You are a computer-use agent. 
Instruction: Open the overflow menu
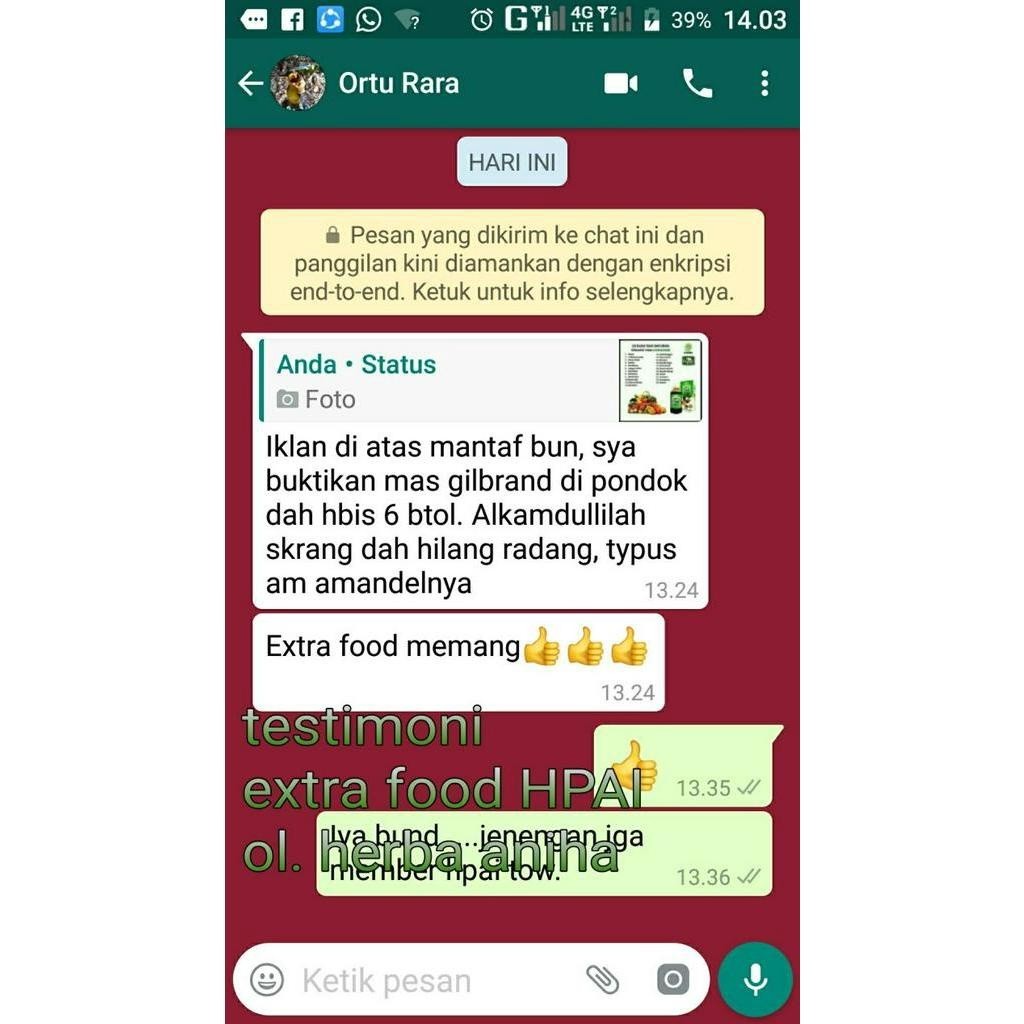764,83
